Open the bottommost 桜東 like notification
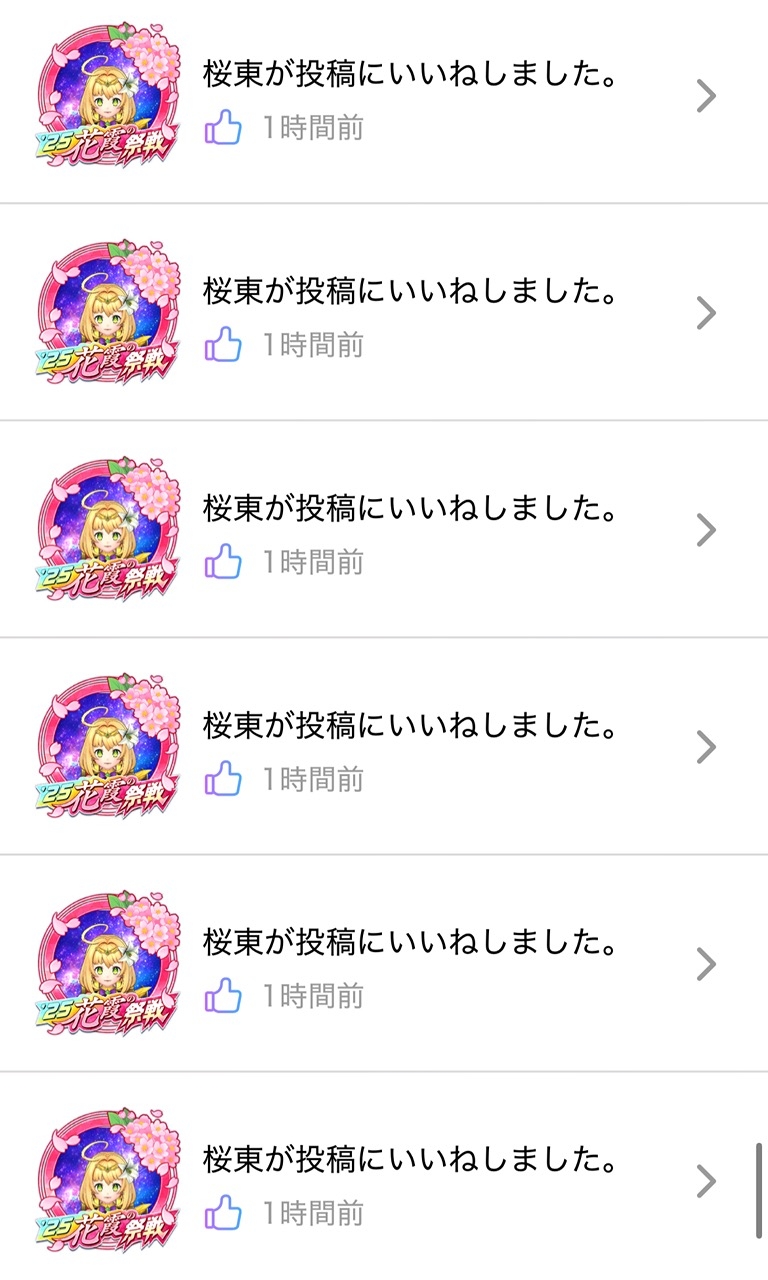 408,1181
